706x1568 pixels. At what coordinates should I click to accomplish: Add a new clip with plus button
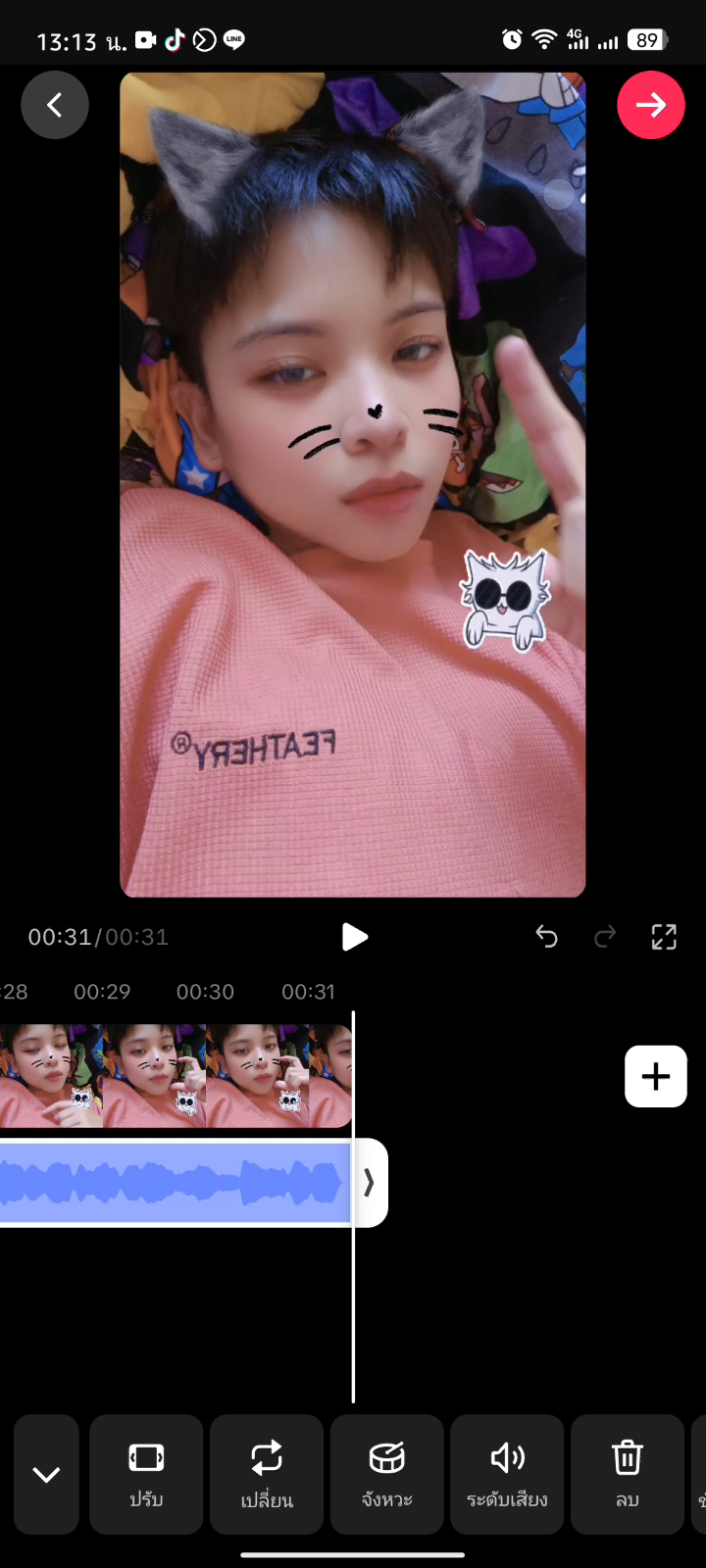[655, 1076]
